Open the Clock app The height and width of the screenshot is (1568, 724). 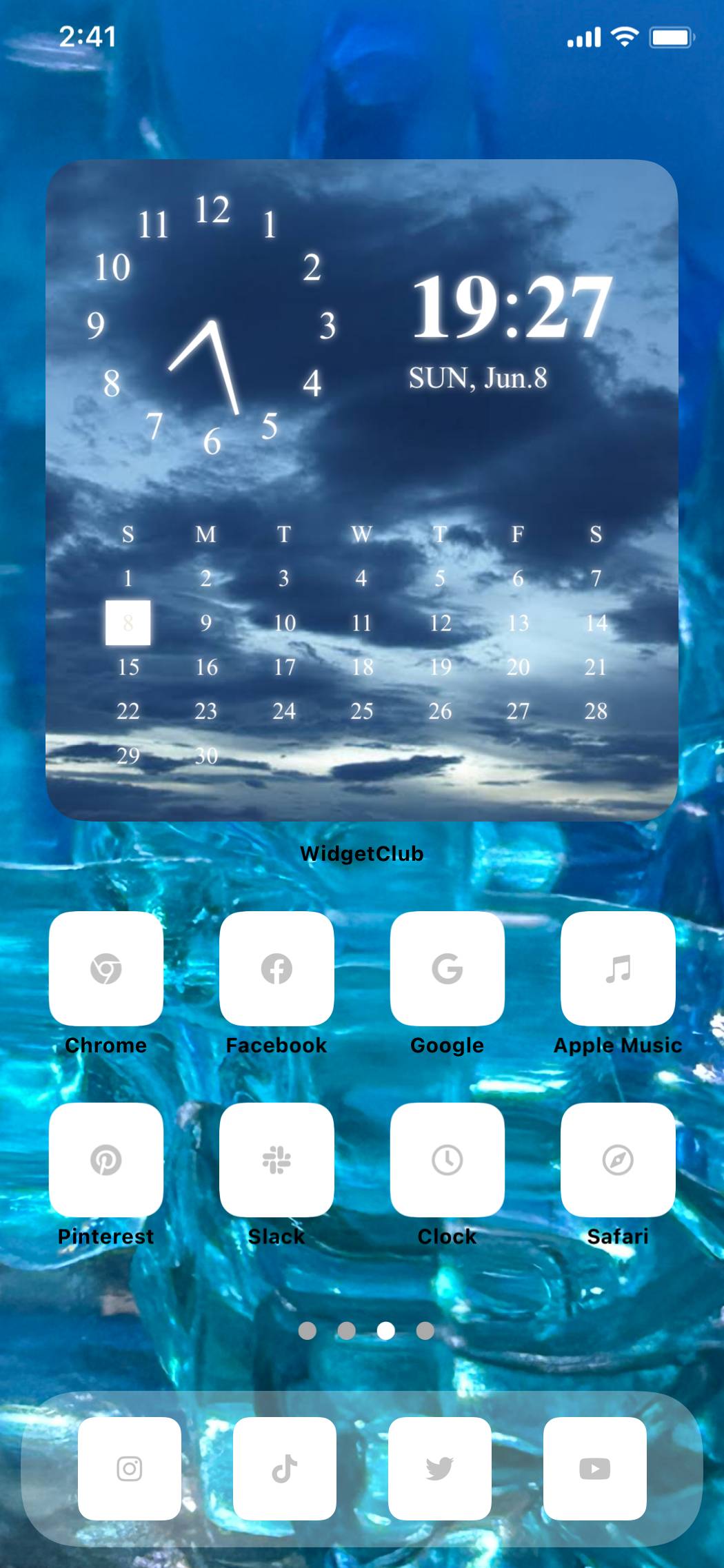click(x=447, y=1160)
